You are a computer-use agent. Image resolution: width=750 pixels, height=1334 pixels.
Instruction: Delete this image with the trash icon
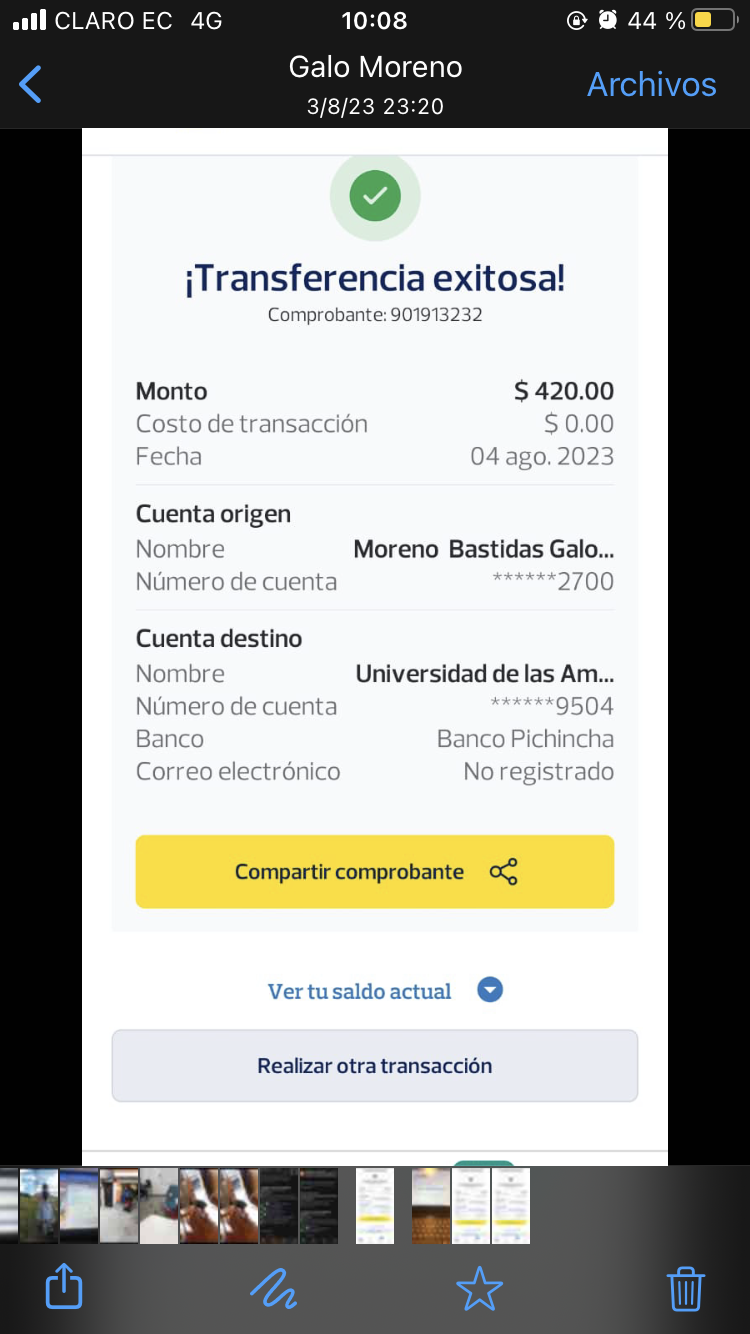pos(686,1288)
